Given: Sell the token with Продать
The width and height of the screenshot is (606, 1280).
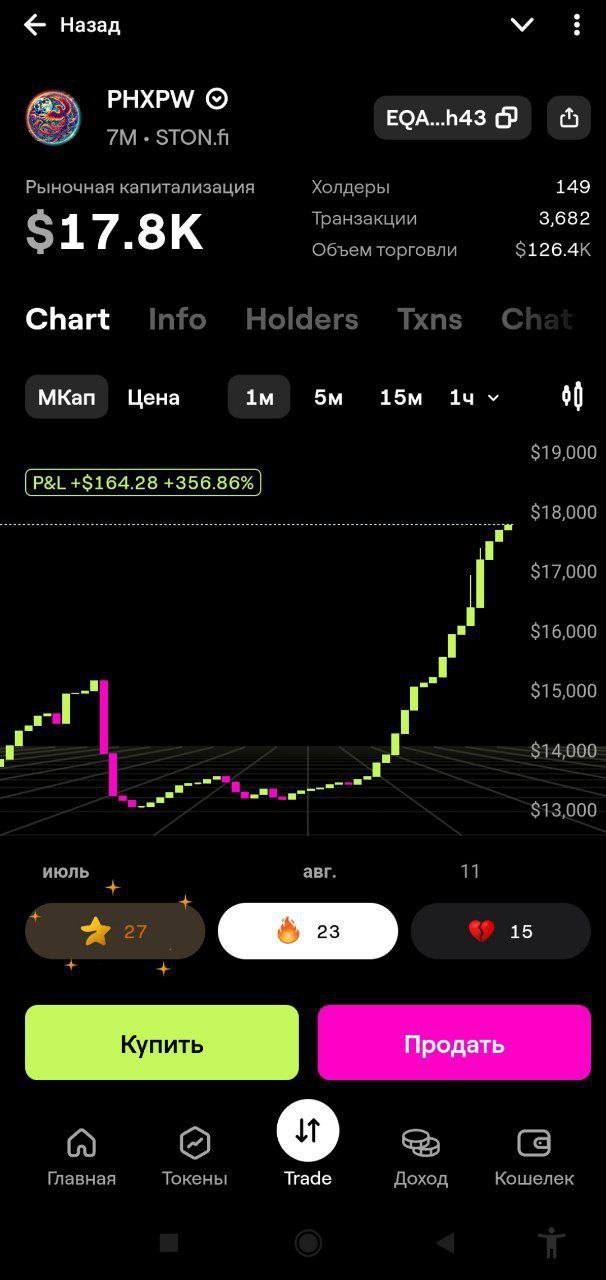Looking at the screenshot, I should tap(454, 1043).
